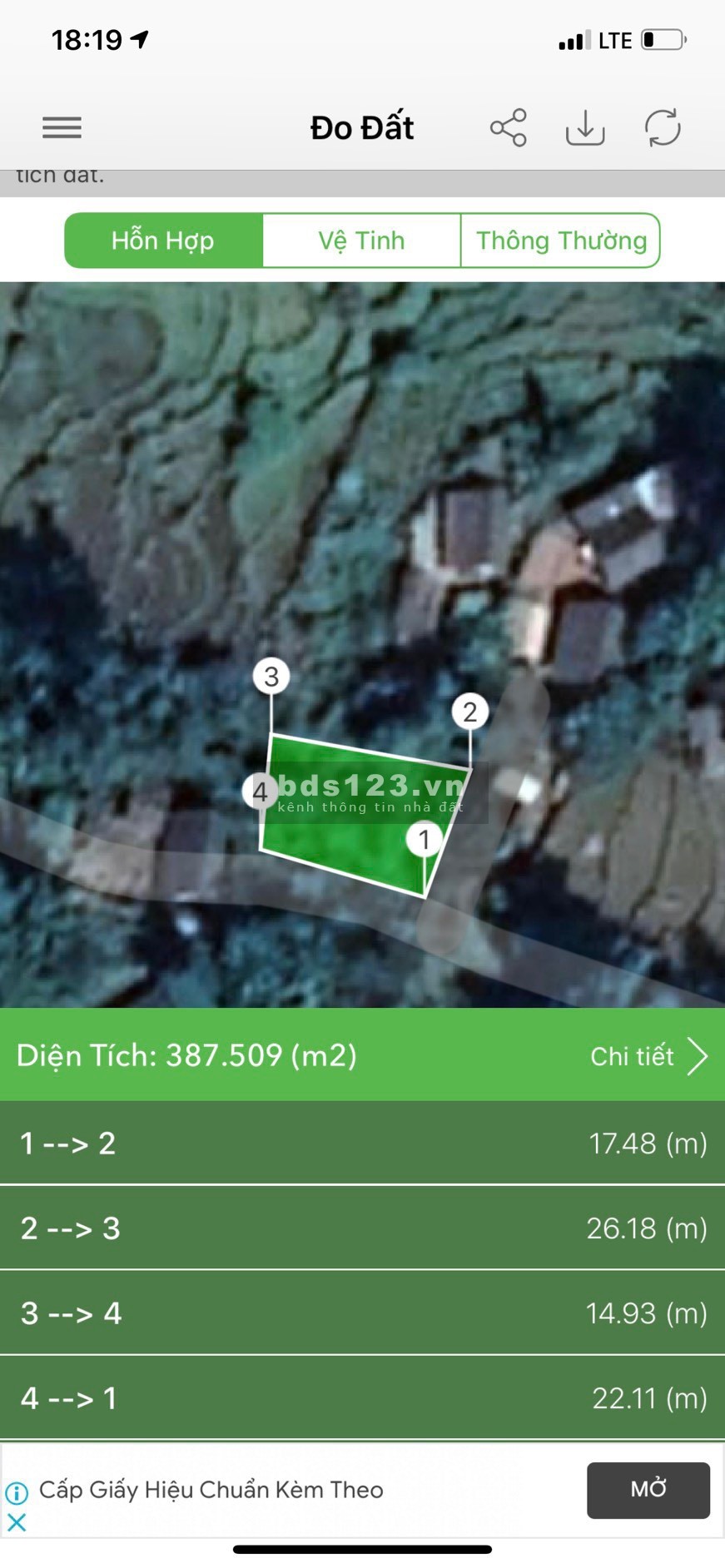This screenshot has height=1568, width=725.
Task: Tap map marker 2
Action: [469, 712]
